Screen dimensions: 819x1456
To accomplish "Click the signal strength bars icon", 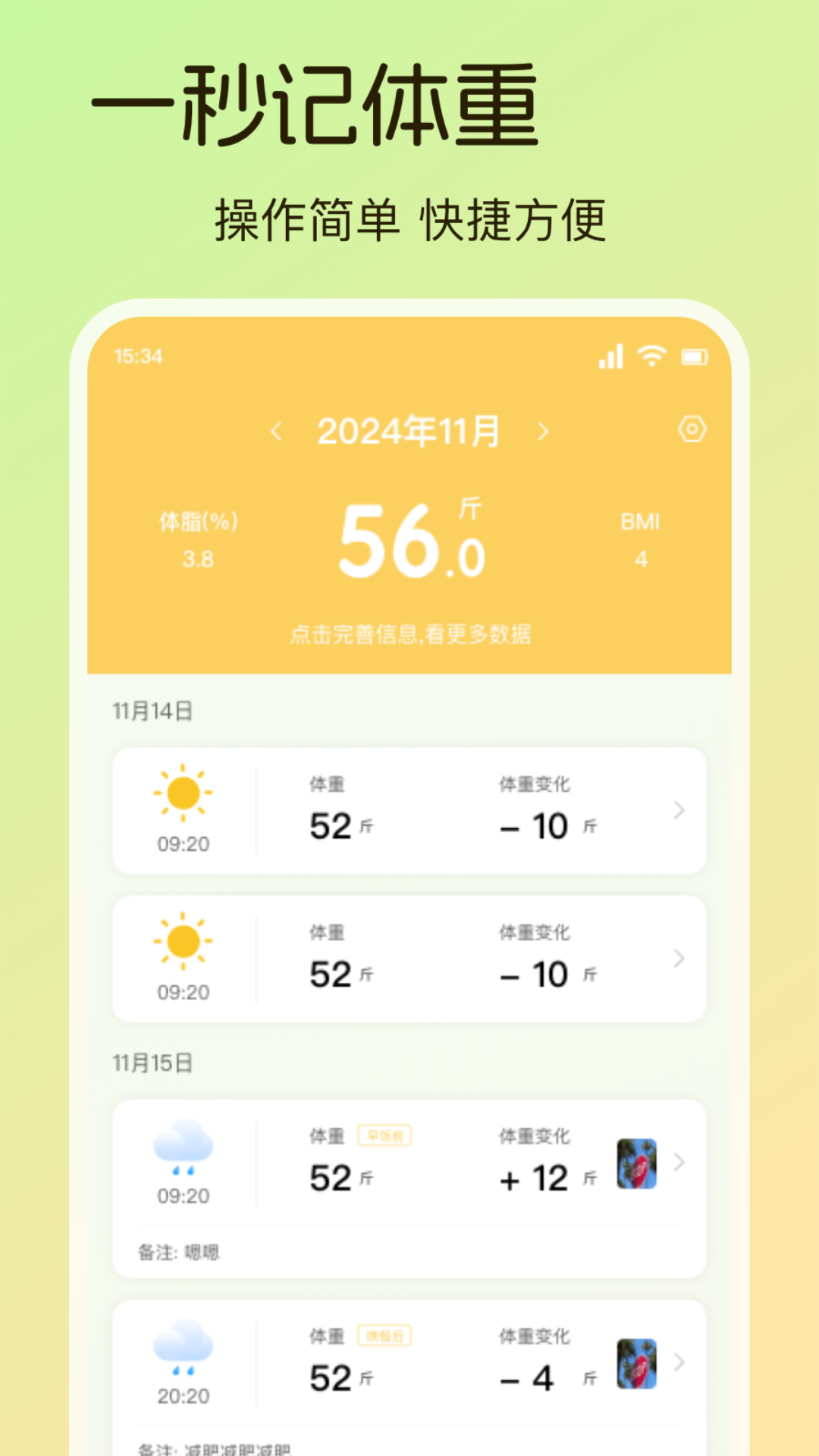I will coord(611,356).
